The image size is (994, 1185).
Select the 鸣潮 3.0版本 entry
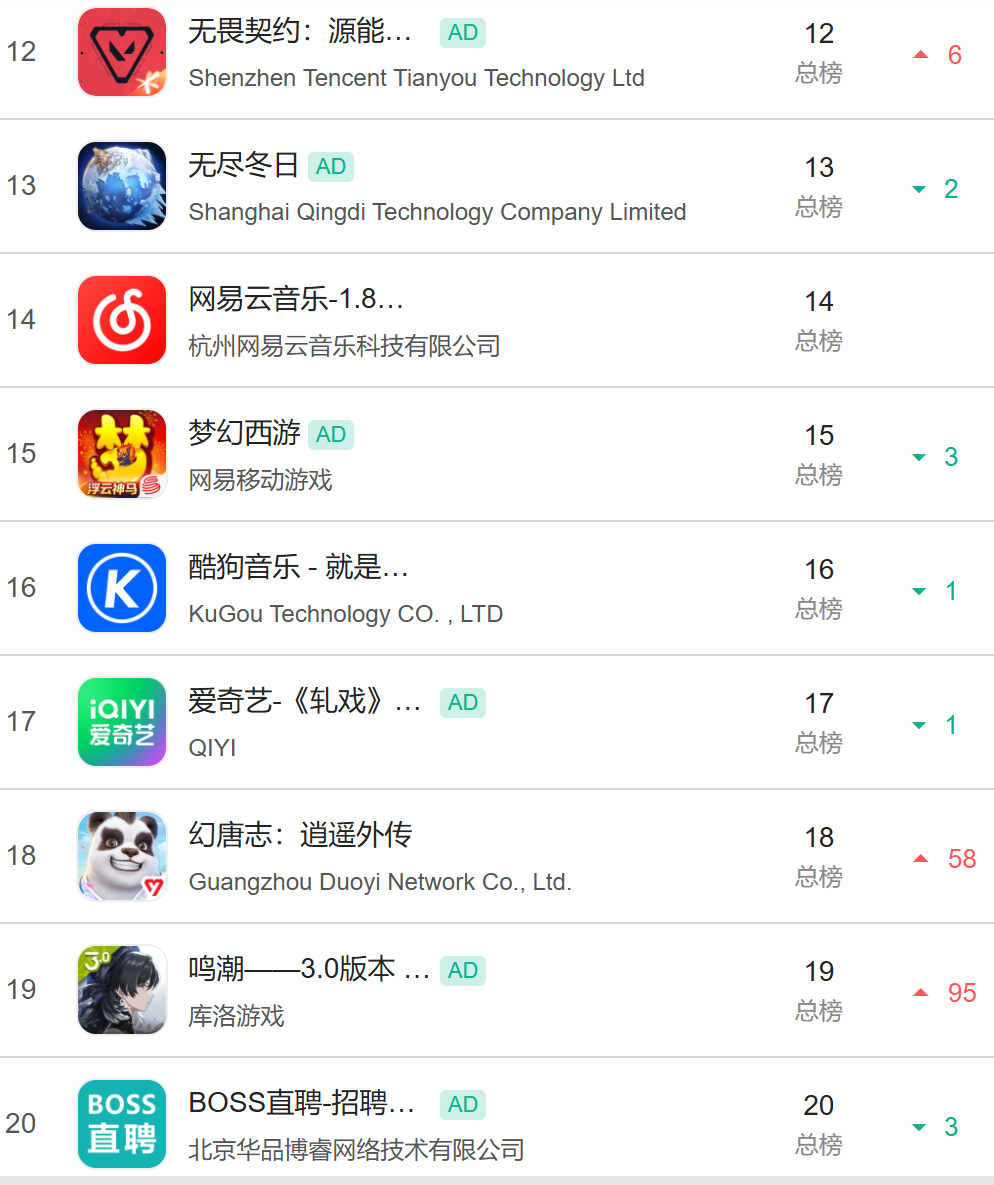coord(497,989)
